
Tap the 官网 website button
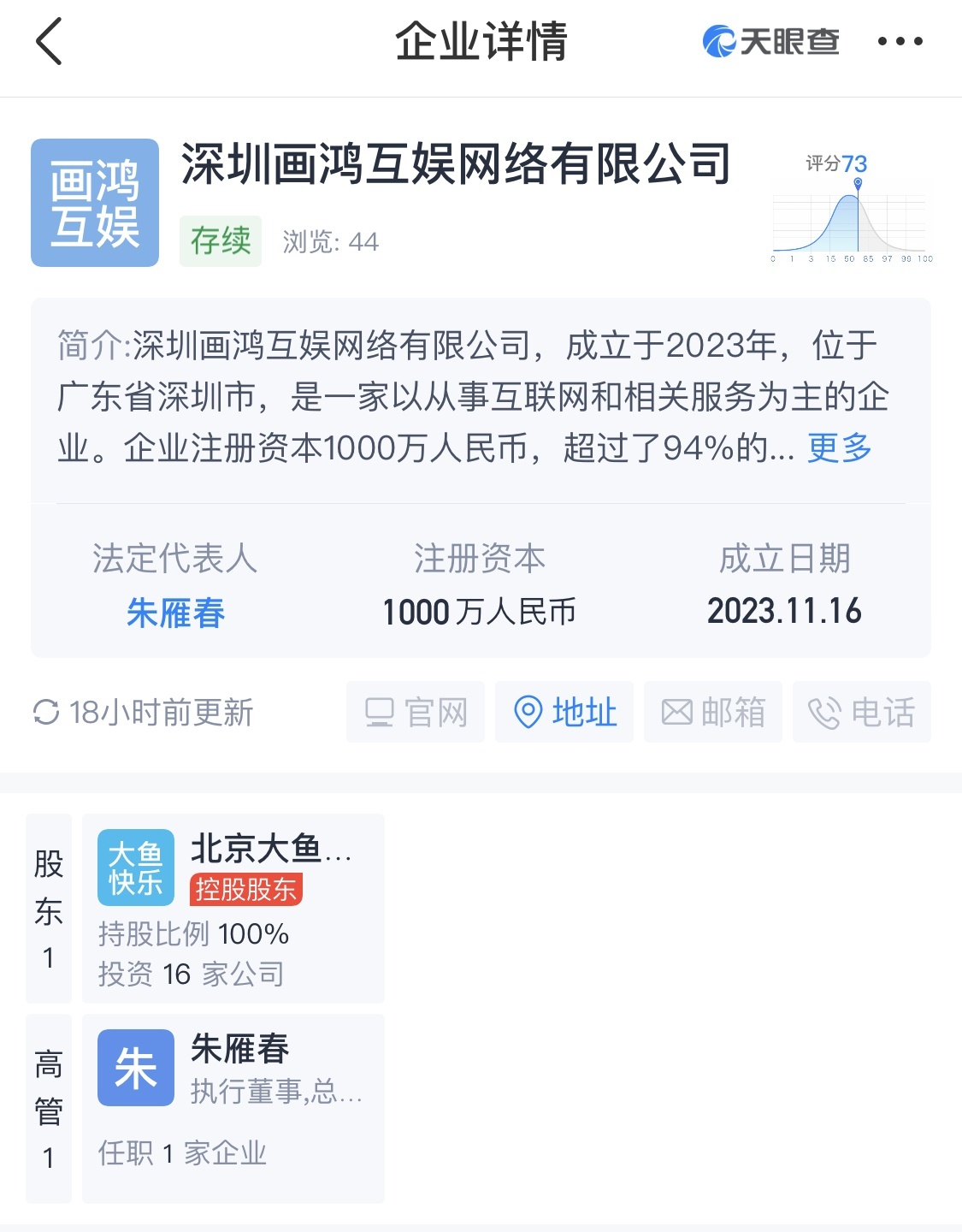(x=416, y=712)
